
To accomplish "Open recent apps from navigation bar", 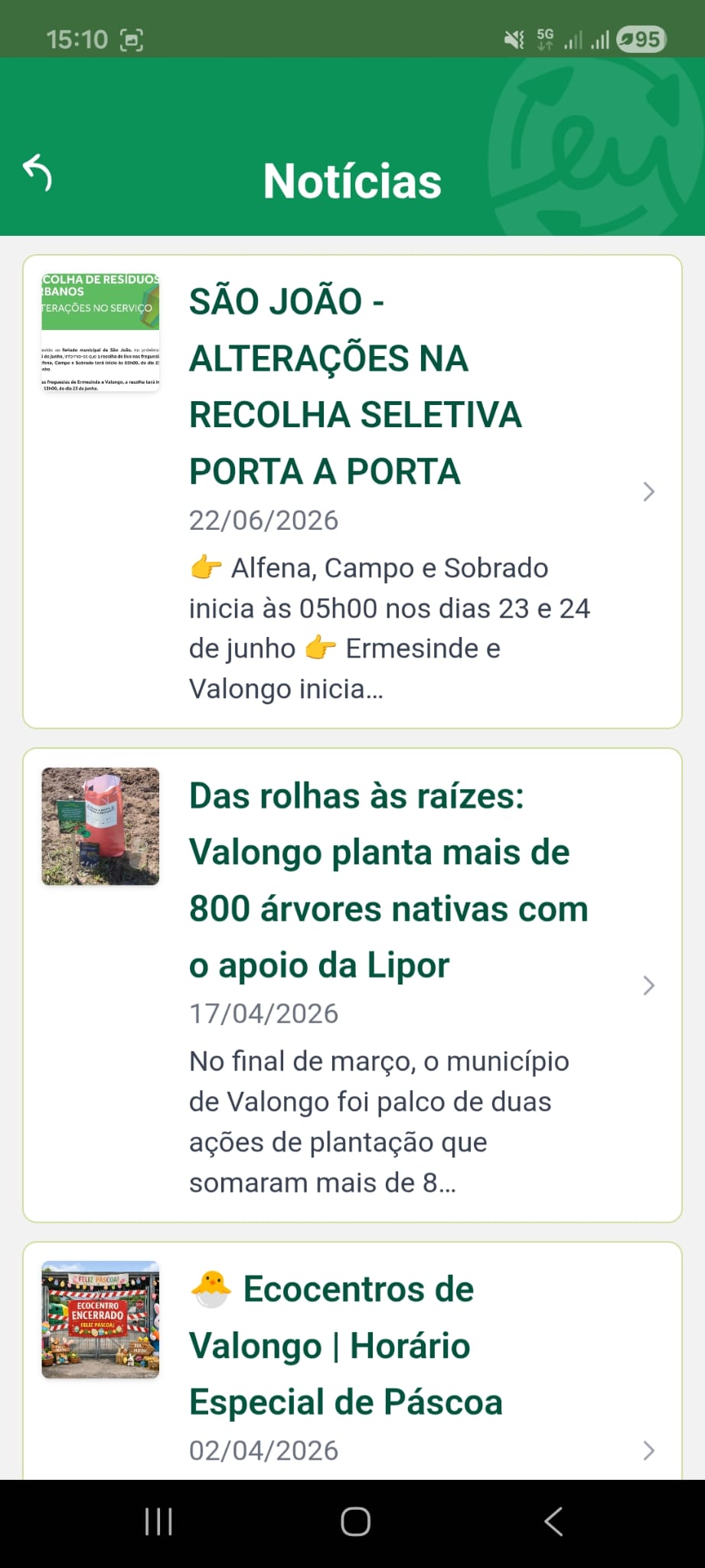I will (x=158, y=1521).
